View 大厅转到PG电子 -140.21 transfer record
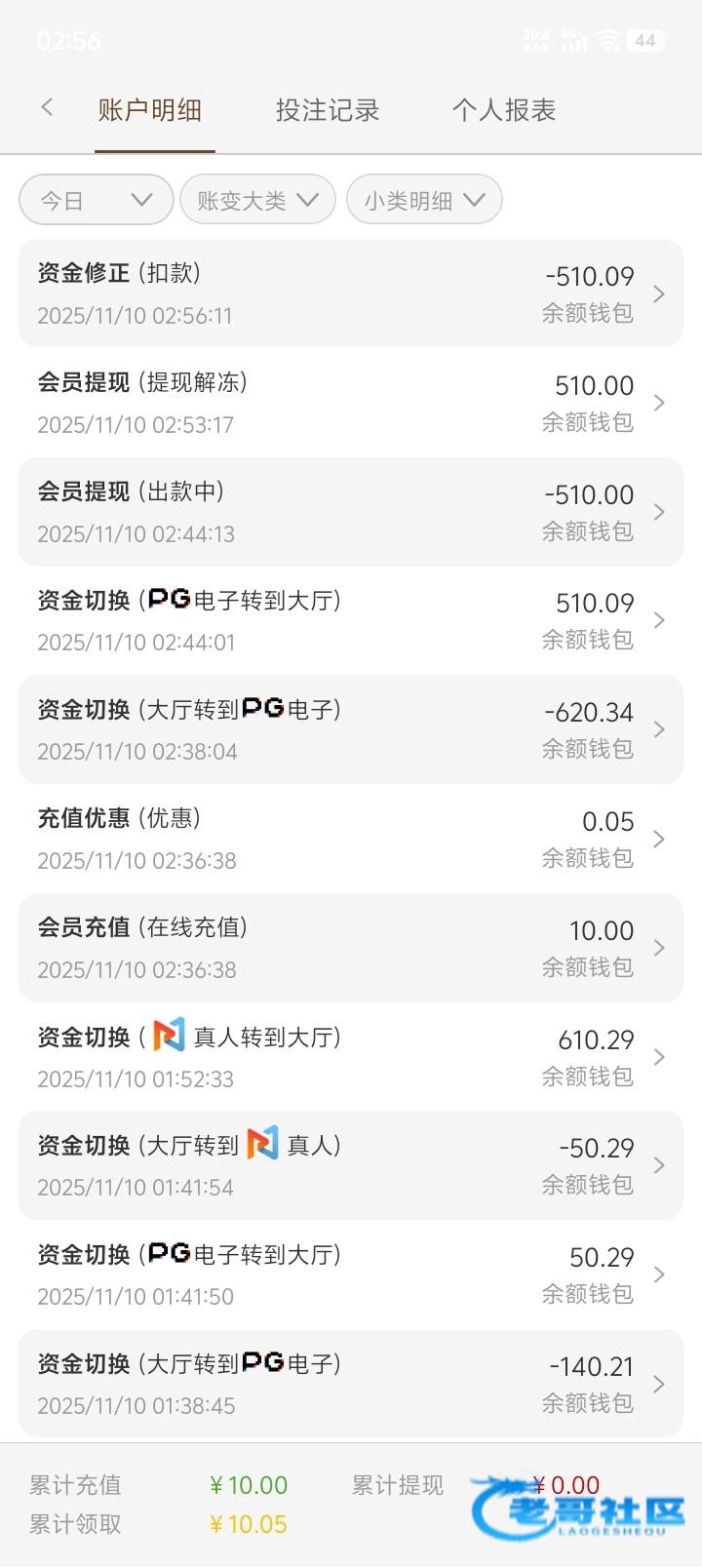 (351, 1384)
